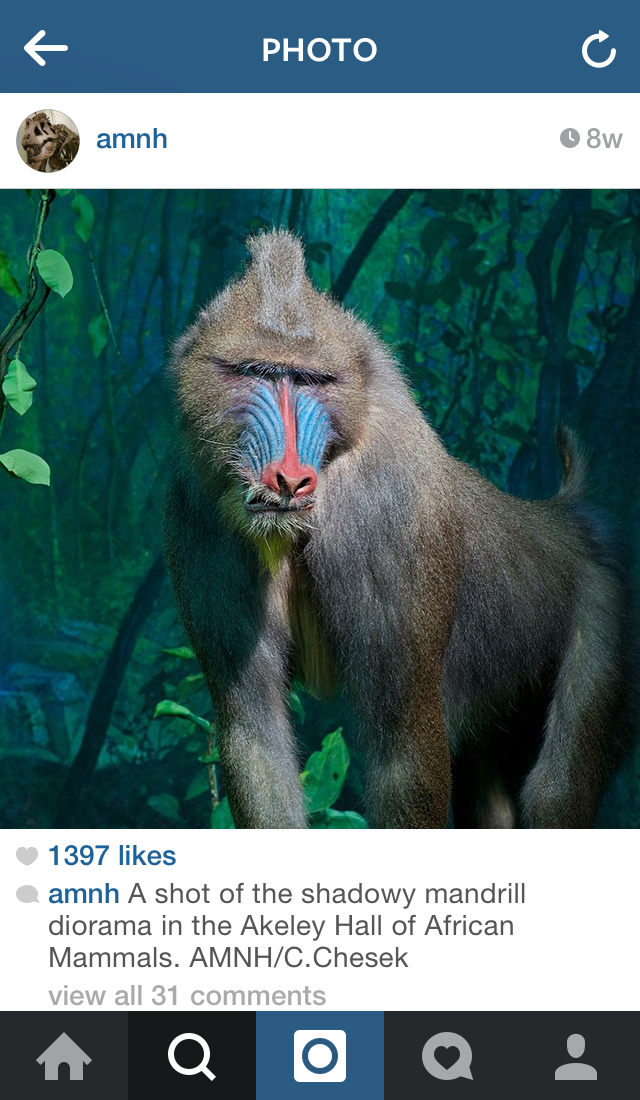Screen dimensions: 640x1100
Task: Open the Camera tab
Action: click(320, 1056)
